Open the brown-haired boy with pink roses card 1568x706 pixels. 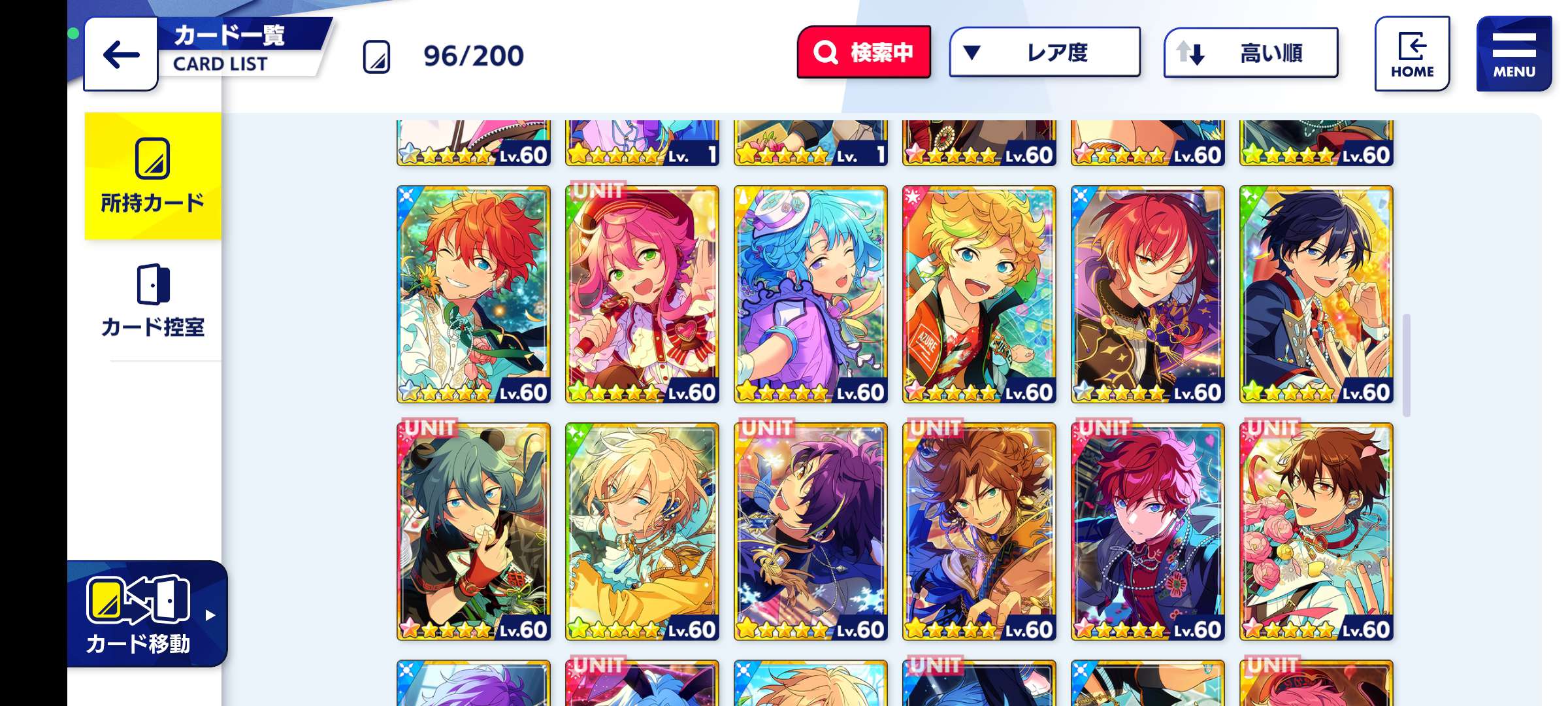1316,531
